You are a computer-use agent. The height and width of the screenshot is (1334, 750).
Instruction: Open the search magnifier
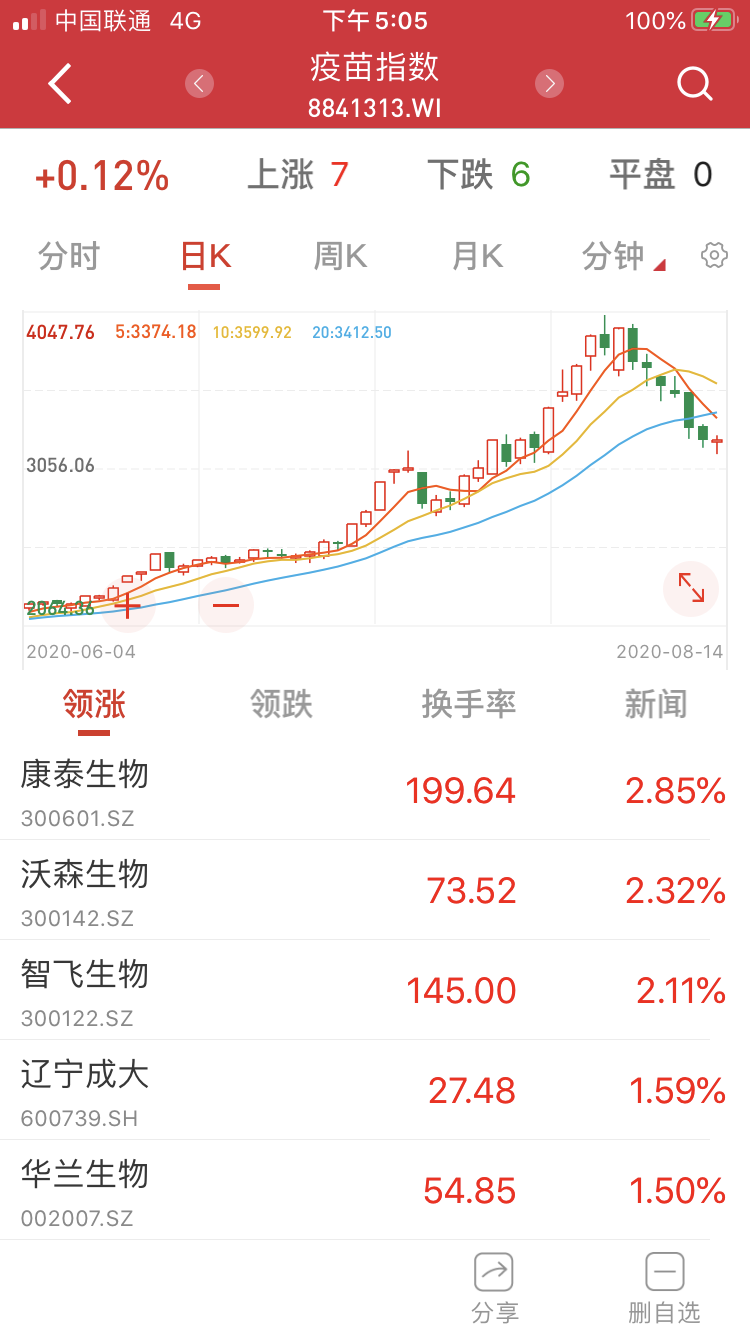point(694,84)
